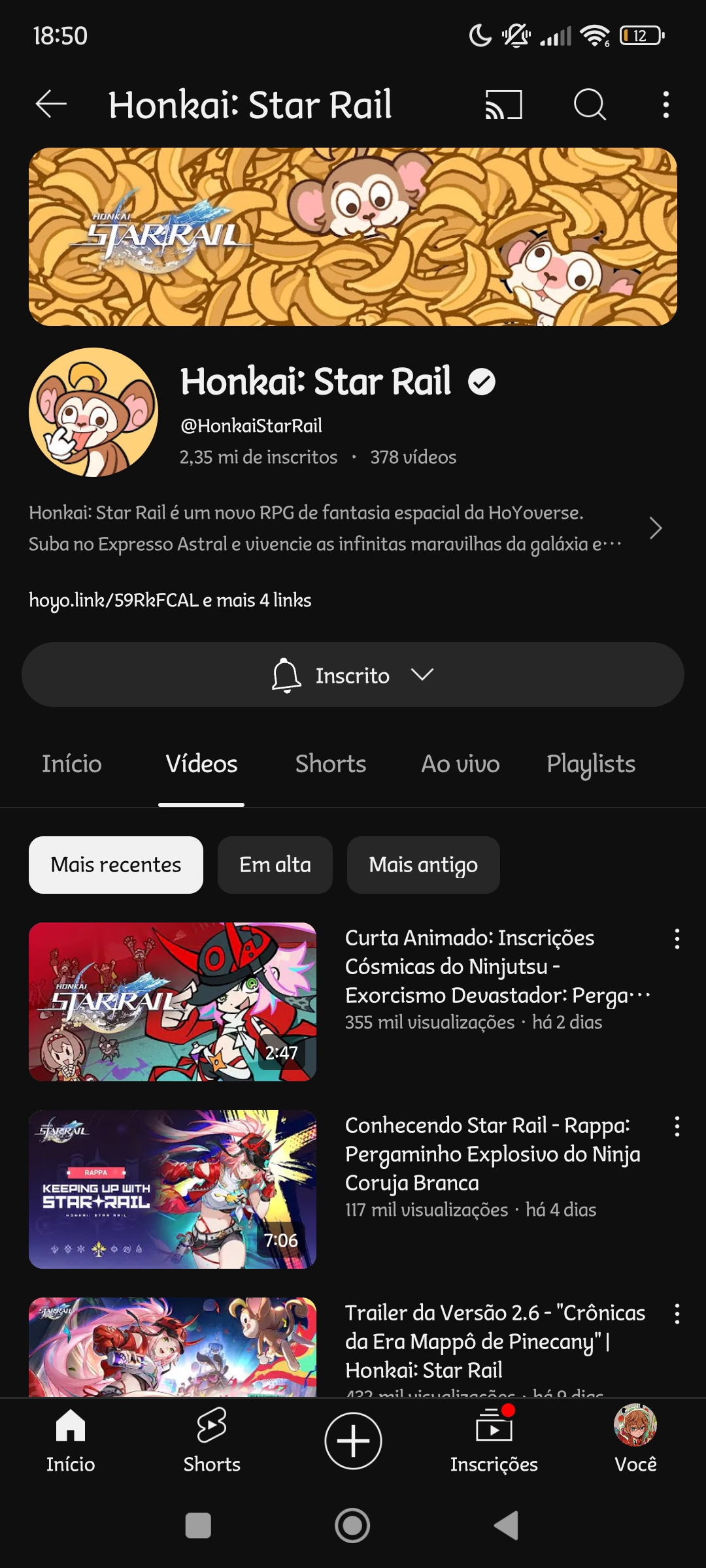Open options for the Curta Animado video

pyautogui.click(x=677, y=939)
